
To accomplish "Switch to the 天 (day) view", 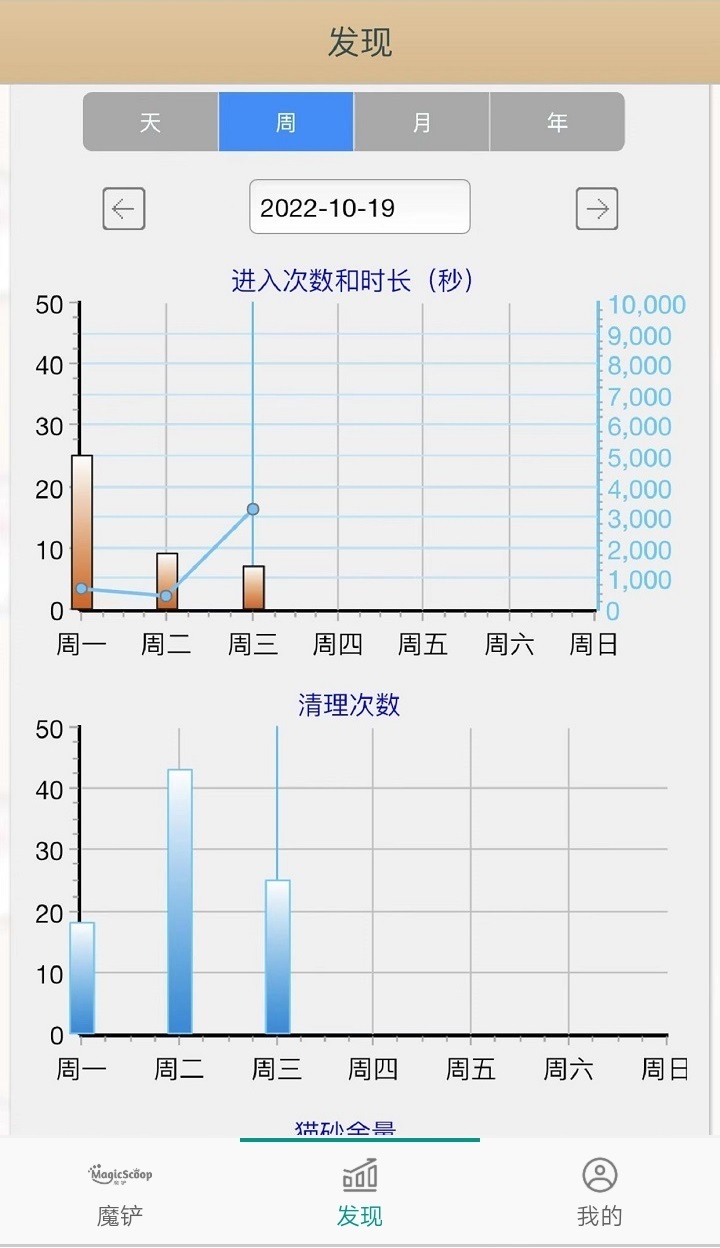I will pyautogui.click(x=150, y=122).
